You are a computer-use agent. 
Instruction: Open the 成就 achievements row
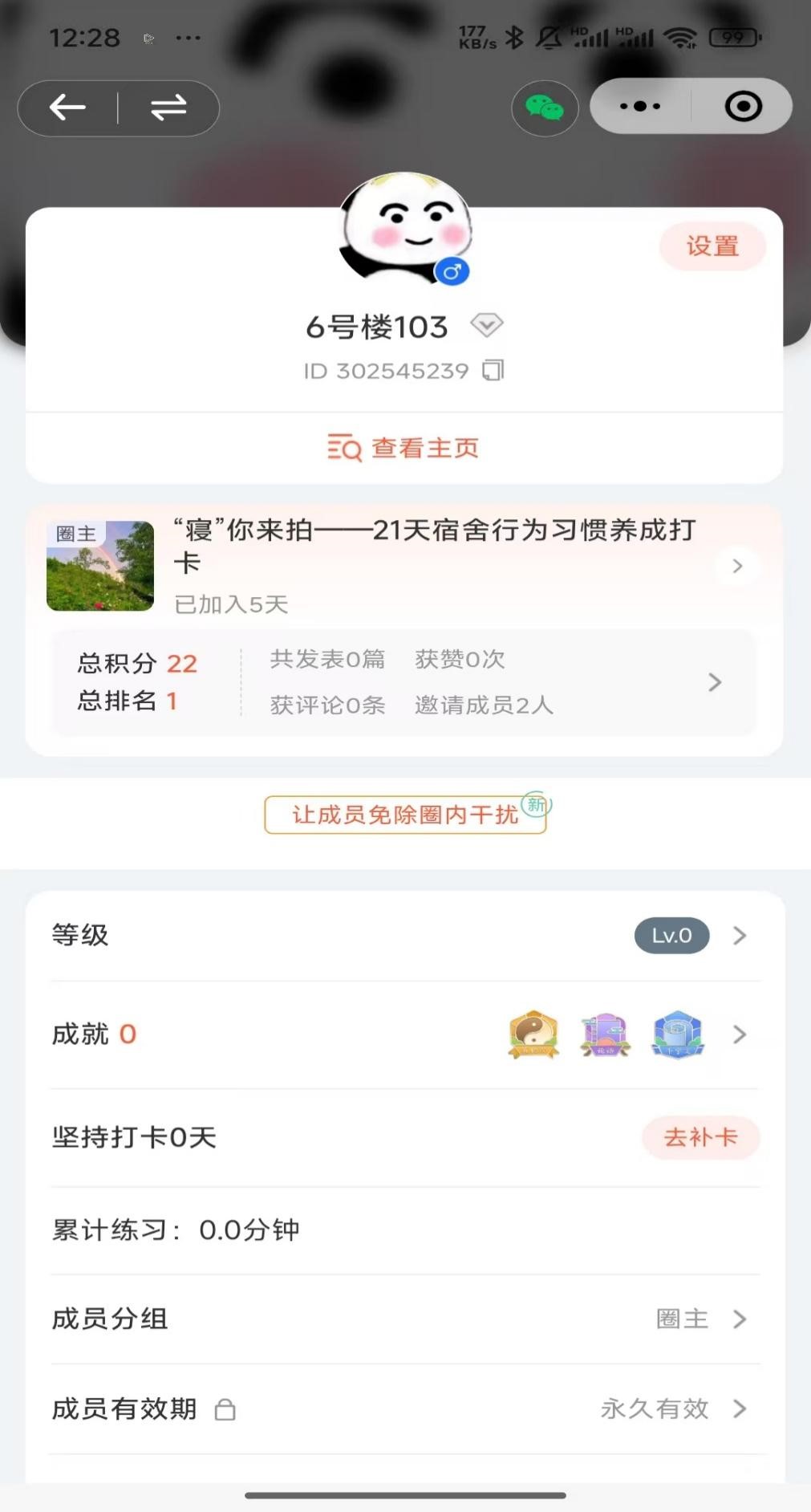(405, 1034)
